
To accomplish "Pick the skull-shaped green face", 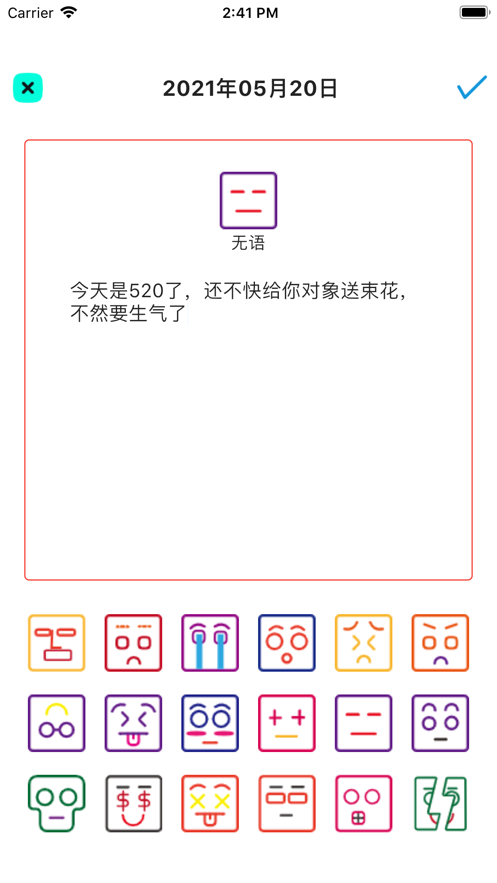I will click(x=56, y=804).
